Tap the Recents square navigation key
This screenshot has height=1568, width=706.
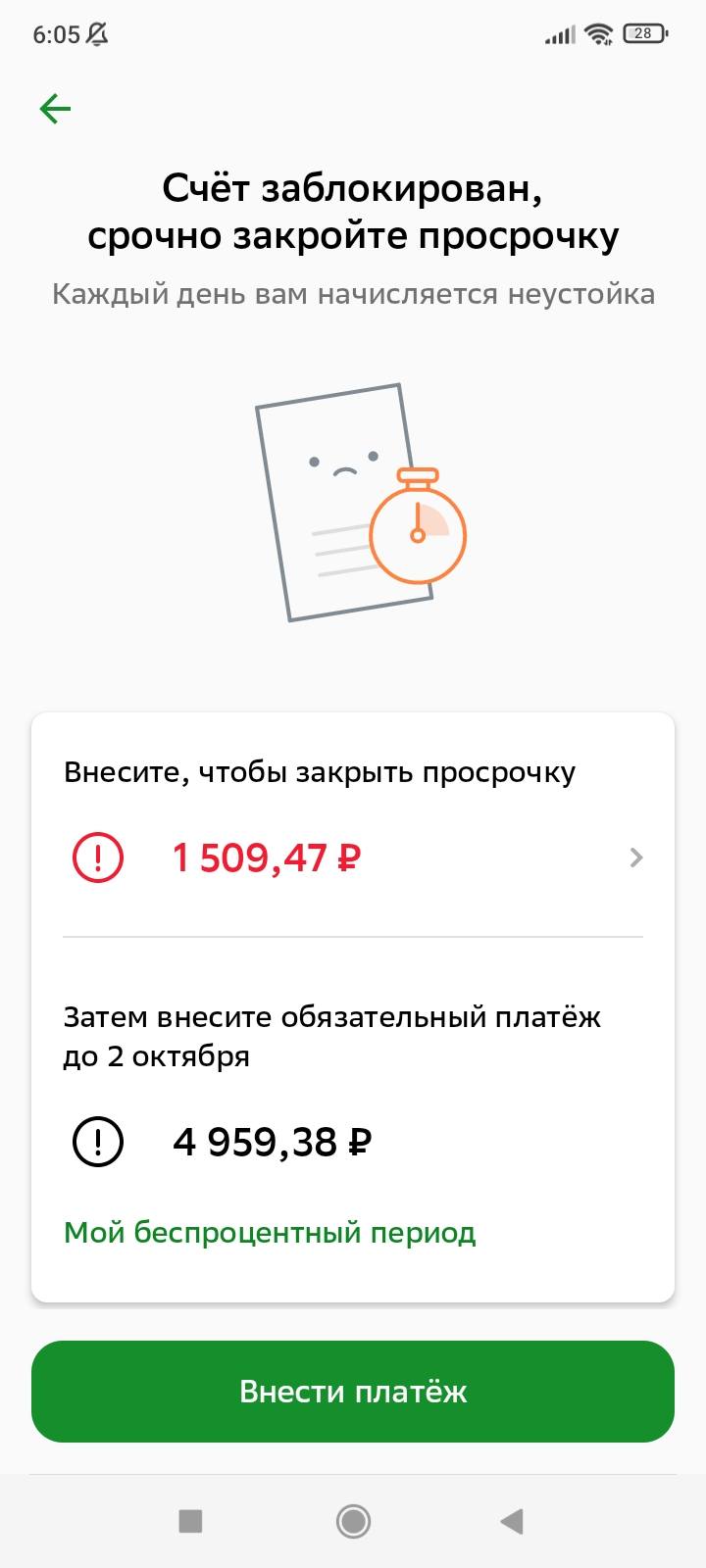pos(189,1522)
